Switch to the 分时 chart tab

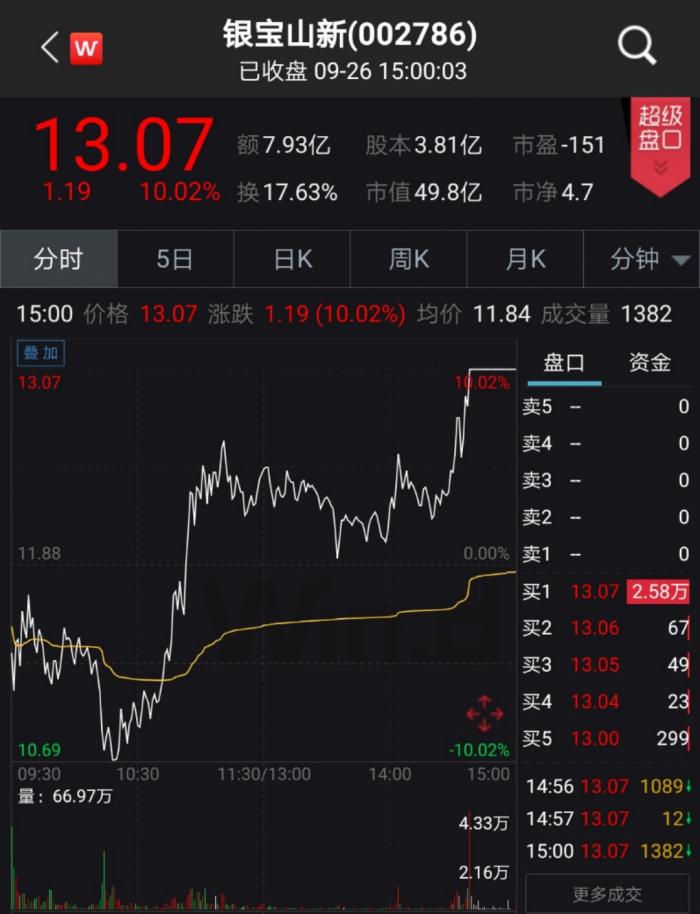[58, 259]
